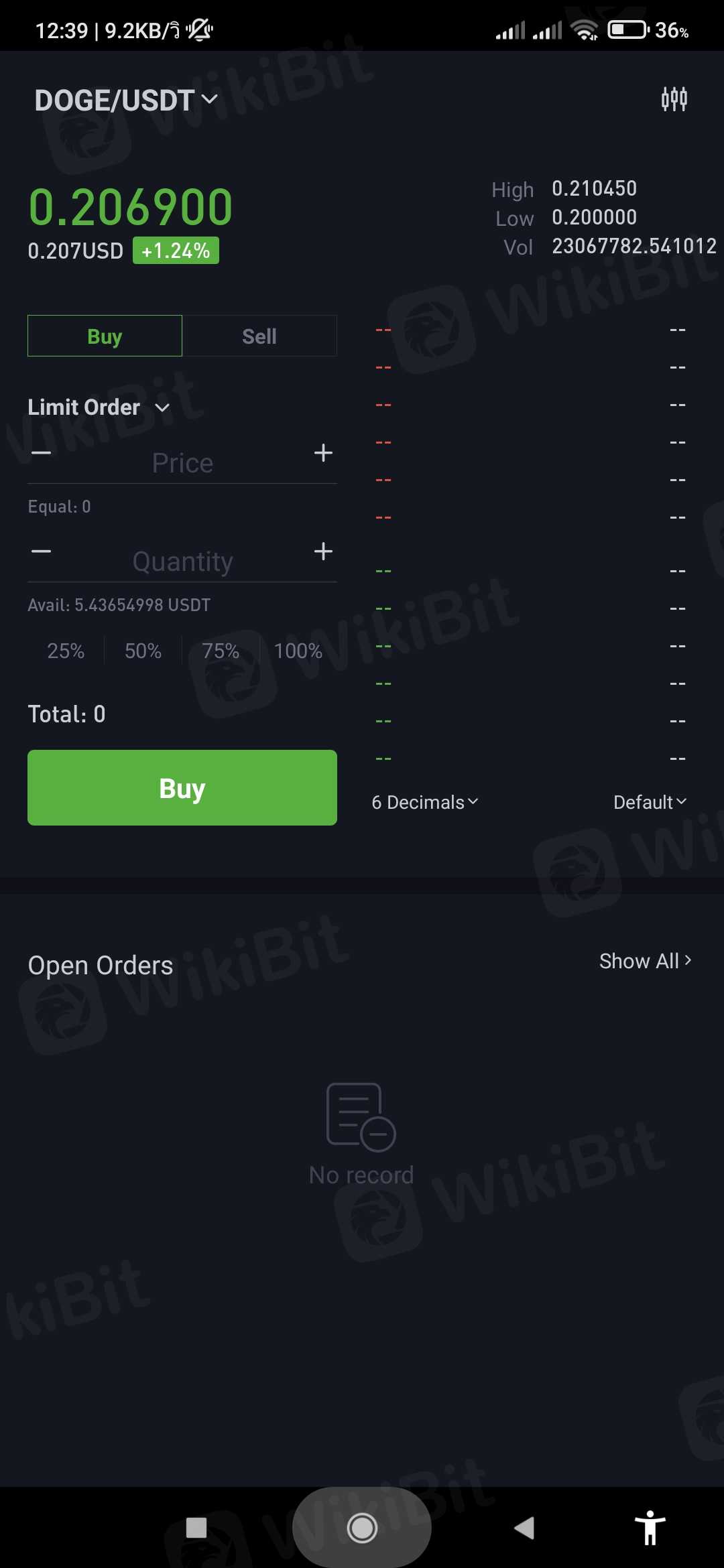Select the Buy tab
This screenshot has height=1568, width=724.
(x=105, y=336)
